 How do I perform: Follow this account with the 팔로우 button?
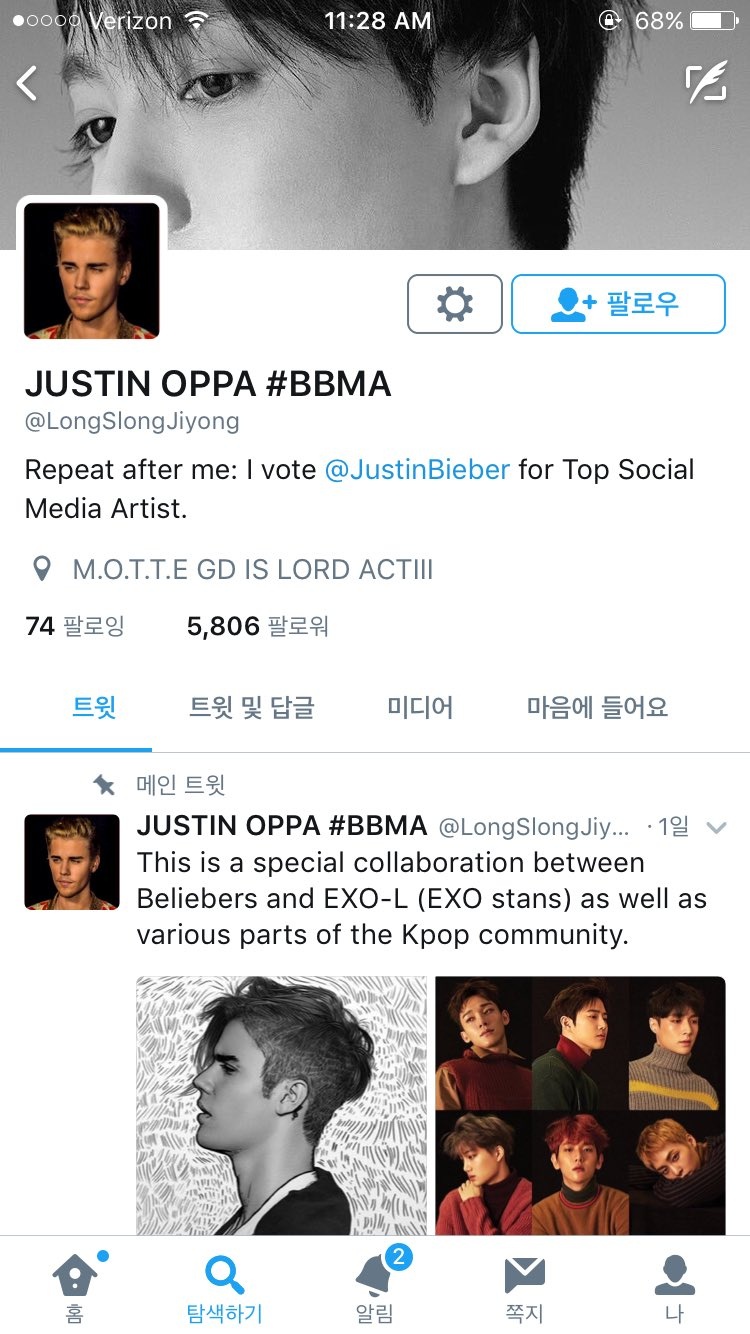coord(618,304)
